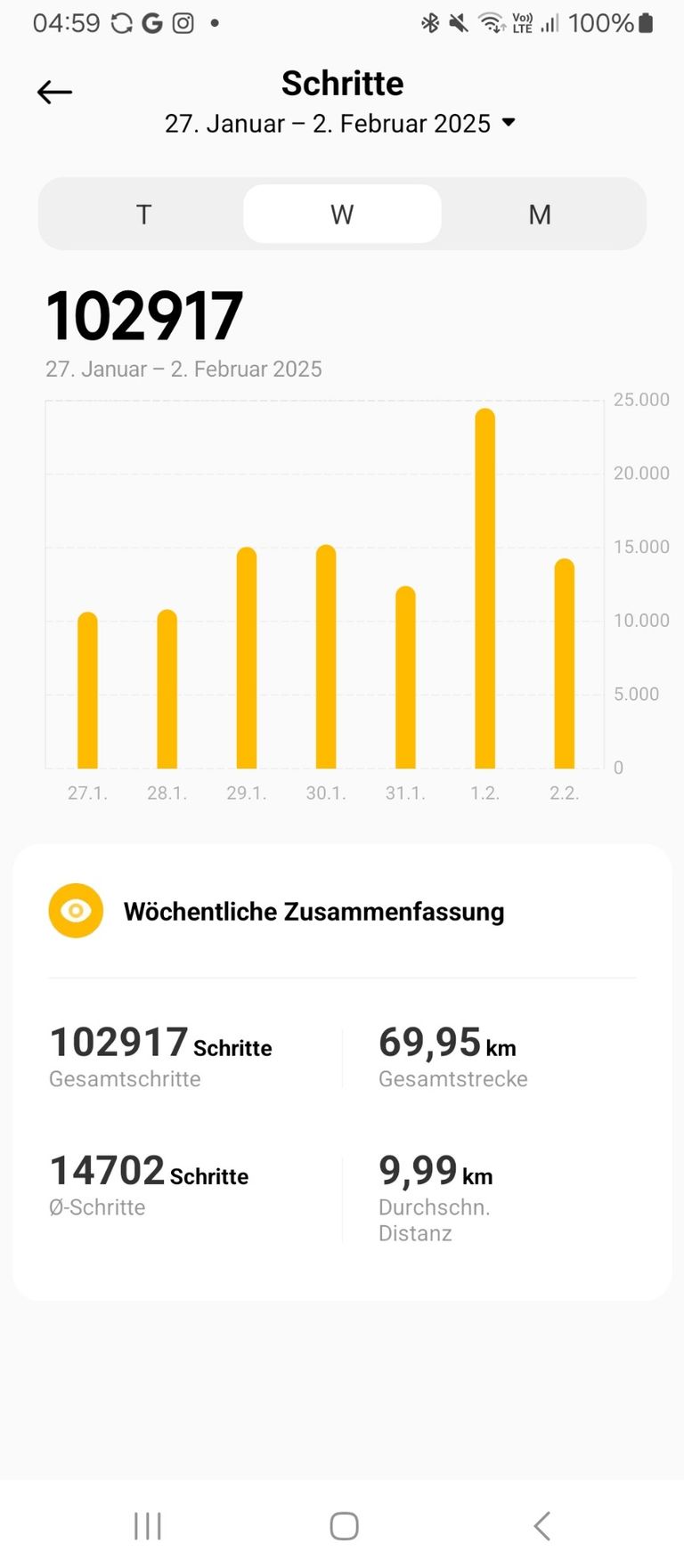Select the bar for 30.1.
This screenshot has width=684, height=1568.
pyautogui.click(x=326, y=657)
